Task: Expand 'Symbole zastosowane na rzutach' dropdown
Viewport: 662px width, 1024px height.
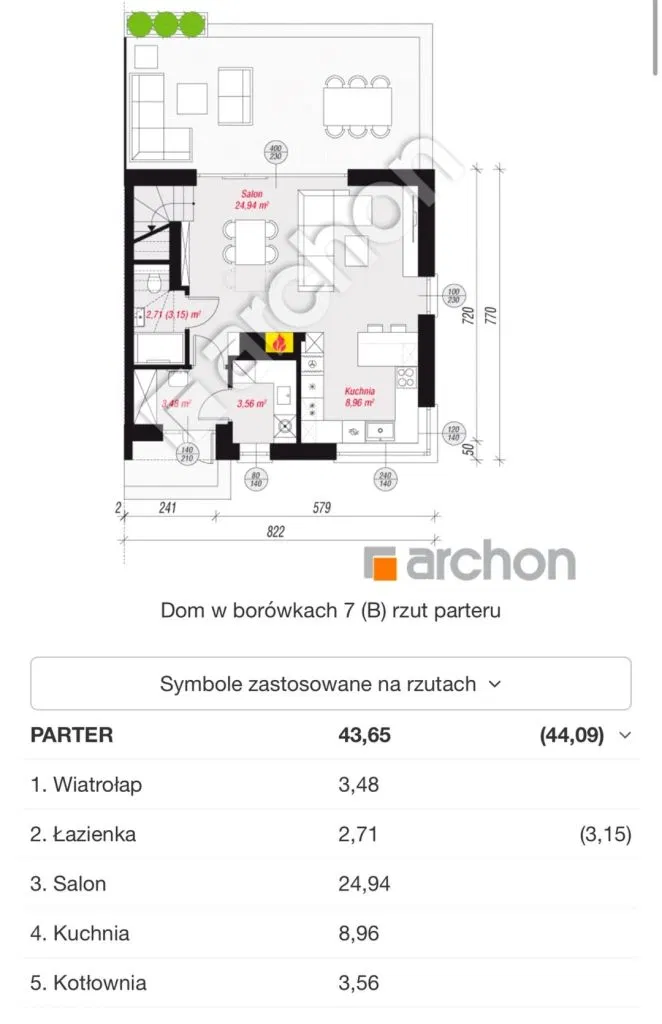Action: (x=330, y=684)
